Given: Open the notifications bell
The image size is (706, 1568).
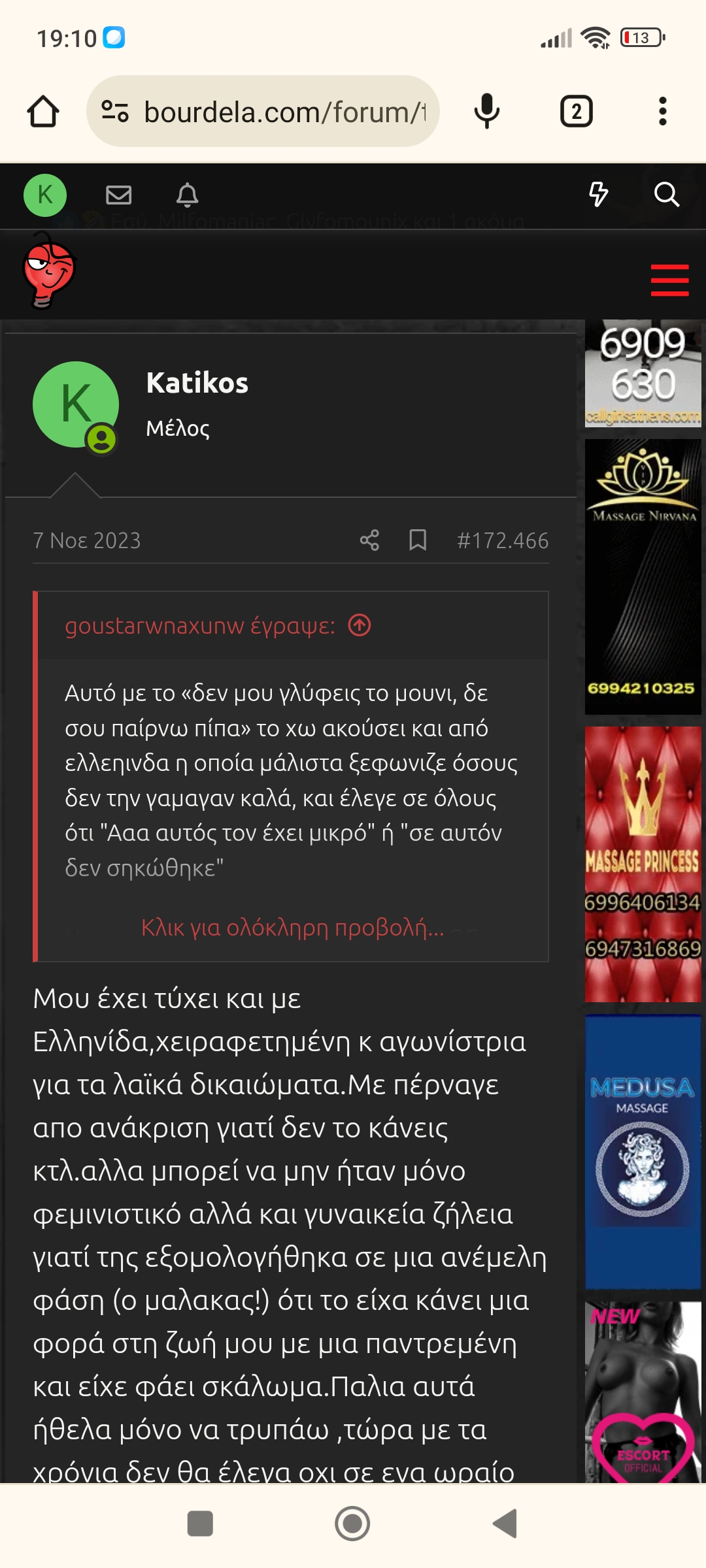Looking at the screenshot, I should (188, 195).
